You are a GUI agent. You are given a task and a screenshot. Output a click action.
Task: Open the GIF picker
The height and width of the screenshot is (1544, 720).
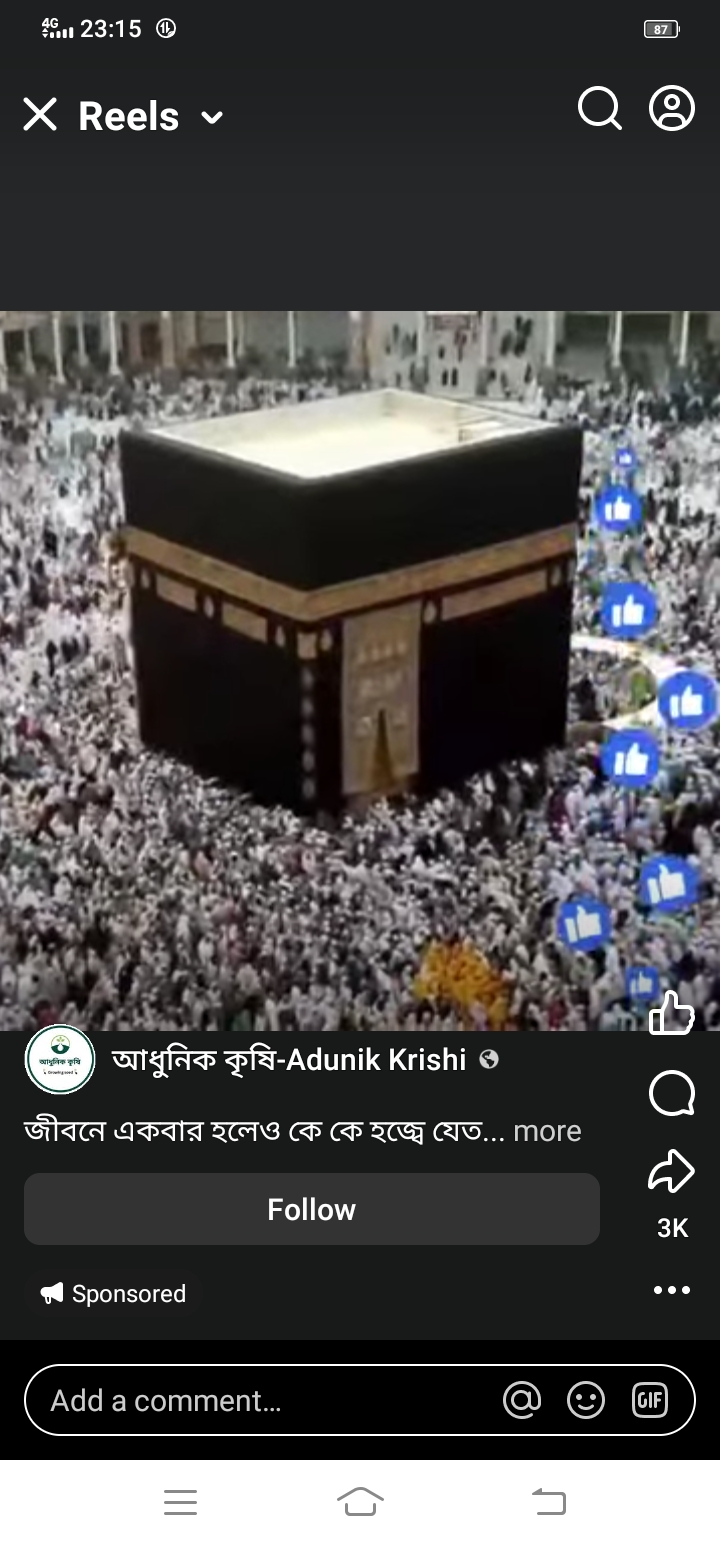pyautogui.click(x=650, y=1400)
